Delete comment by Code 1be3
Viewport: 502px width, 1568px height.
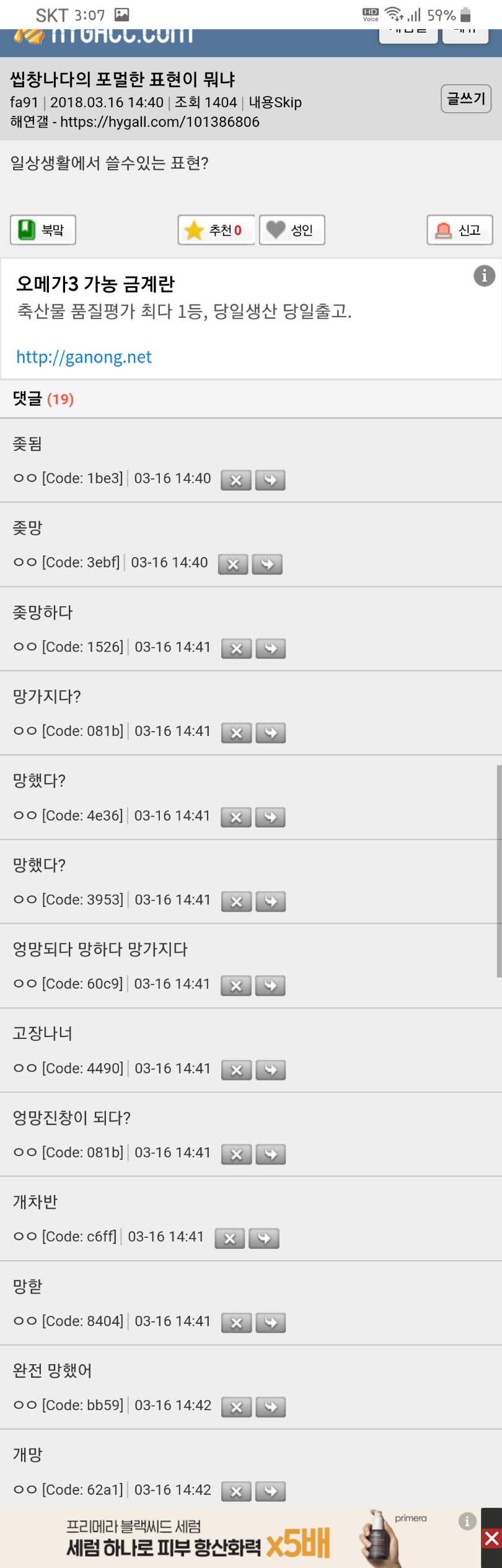[236, 480]
